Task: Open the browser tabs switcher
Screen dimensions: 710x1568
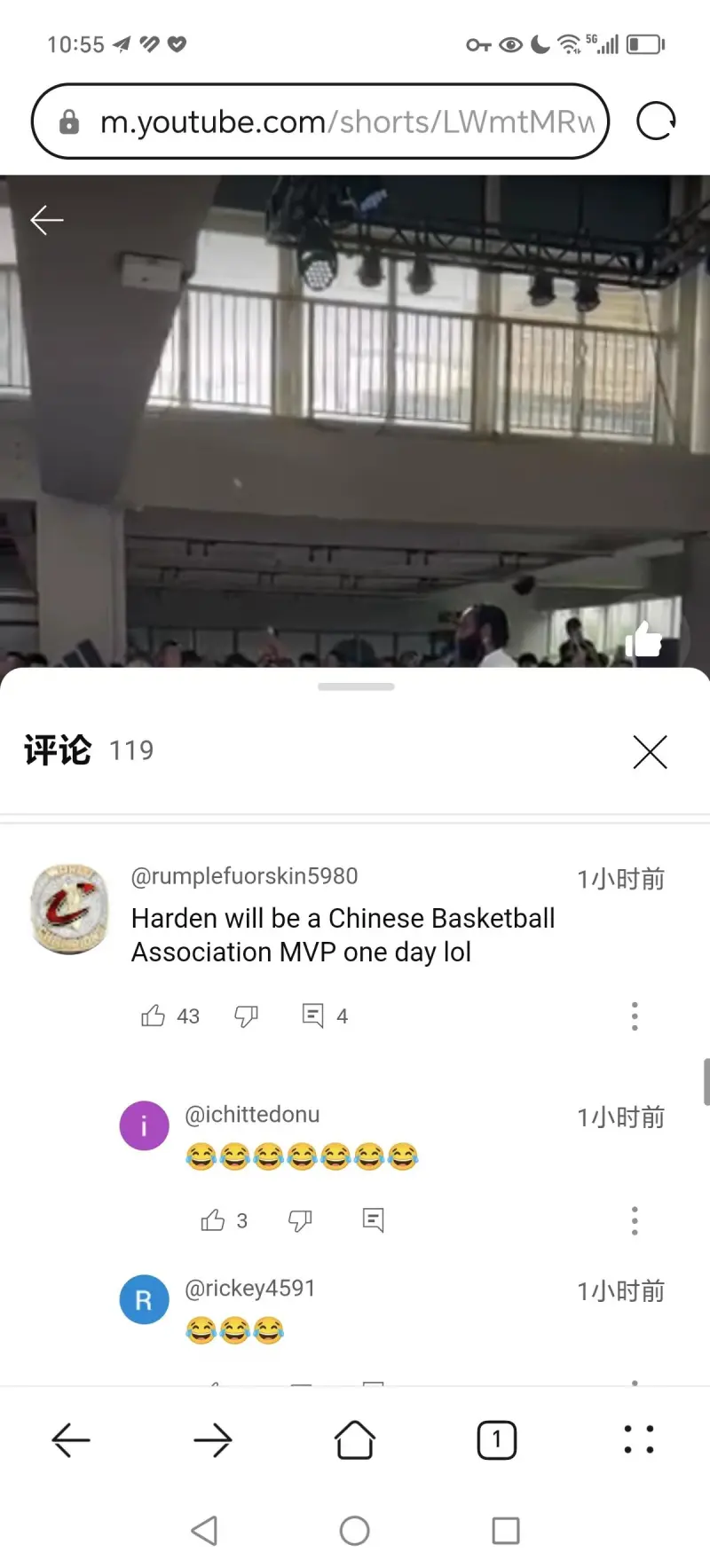Action: 497,1440
